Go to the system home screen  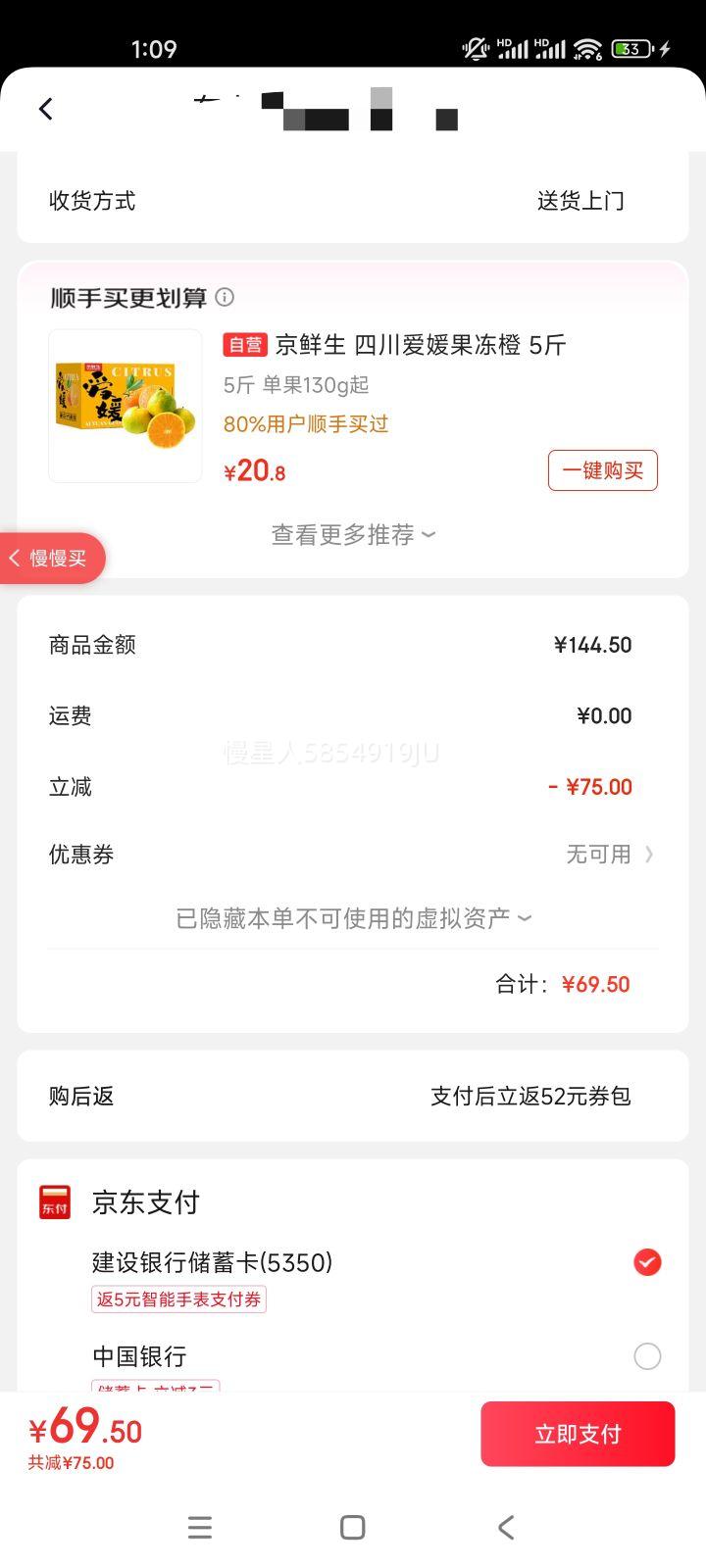point(353,1527)
